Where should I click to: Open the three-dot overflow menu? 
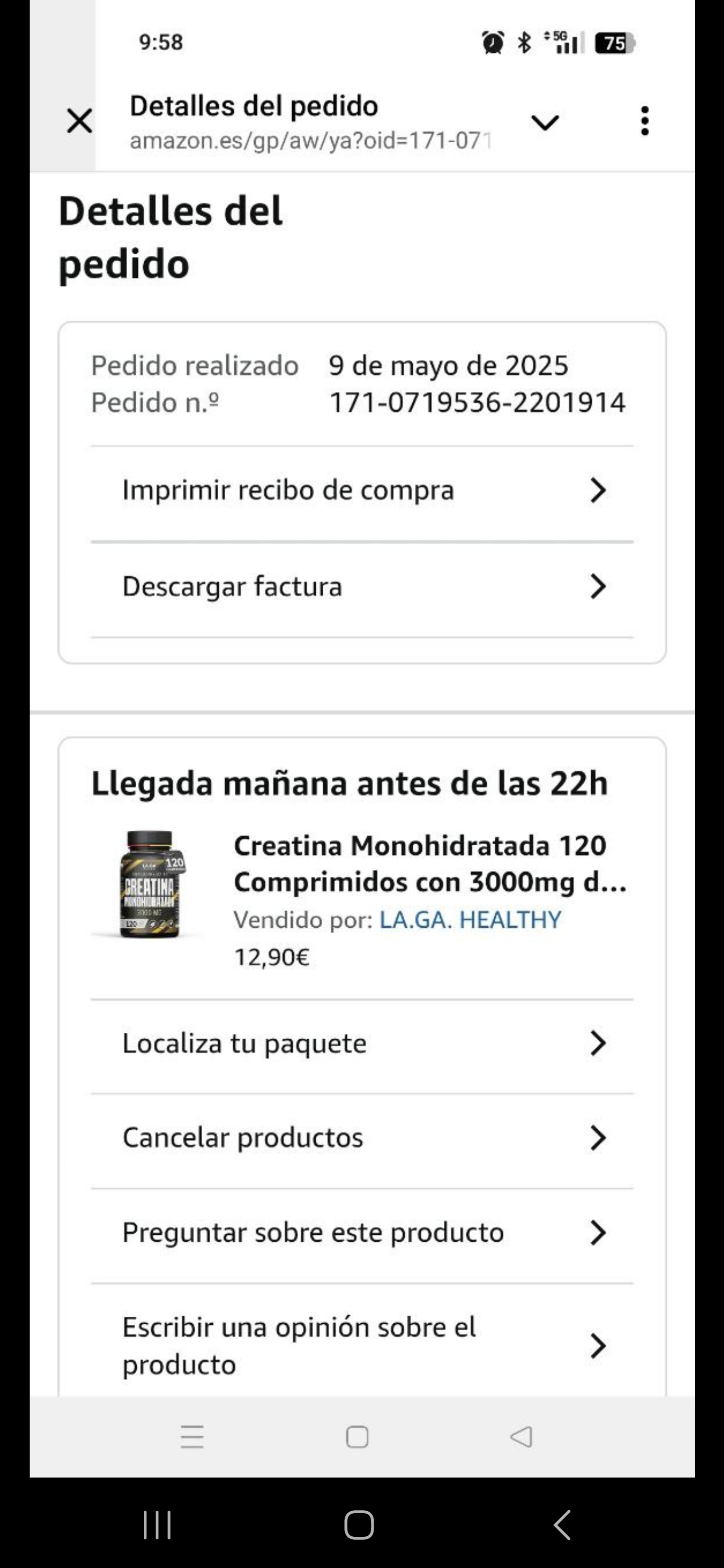coord(645,121)
